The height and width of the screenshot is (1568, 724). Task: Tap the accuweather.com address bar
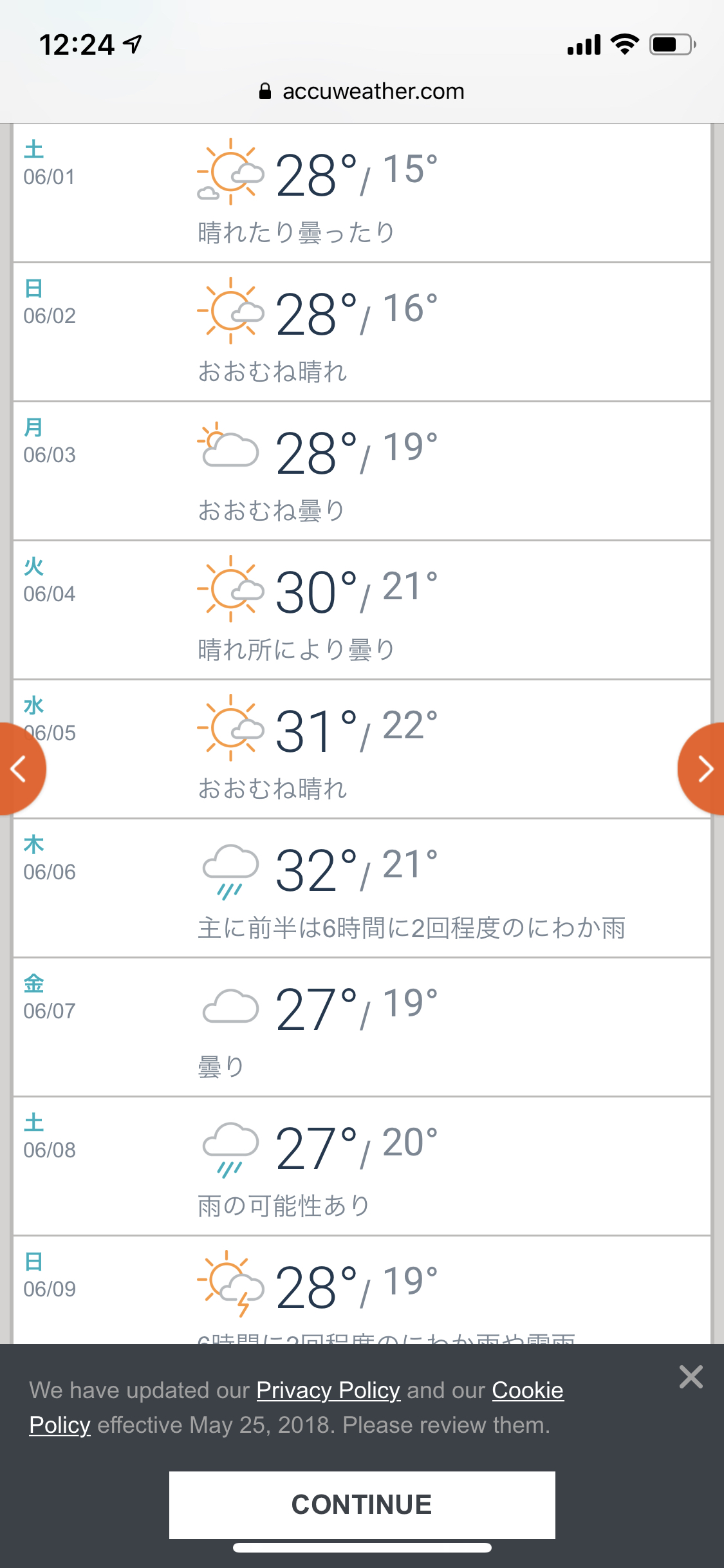click(362, 91)
